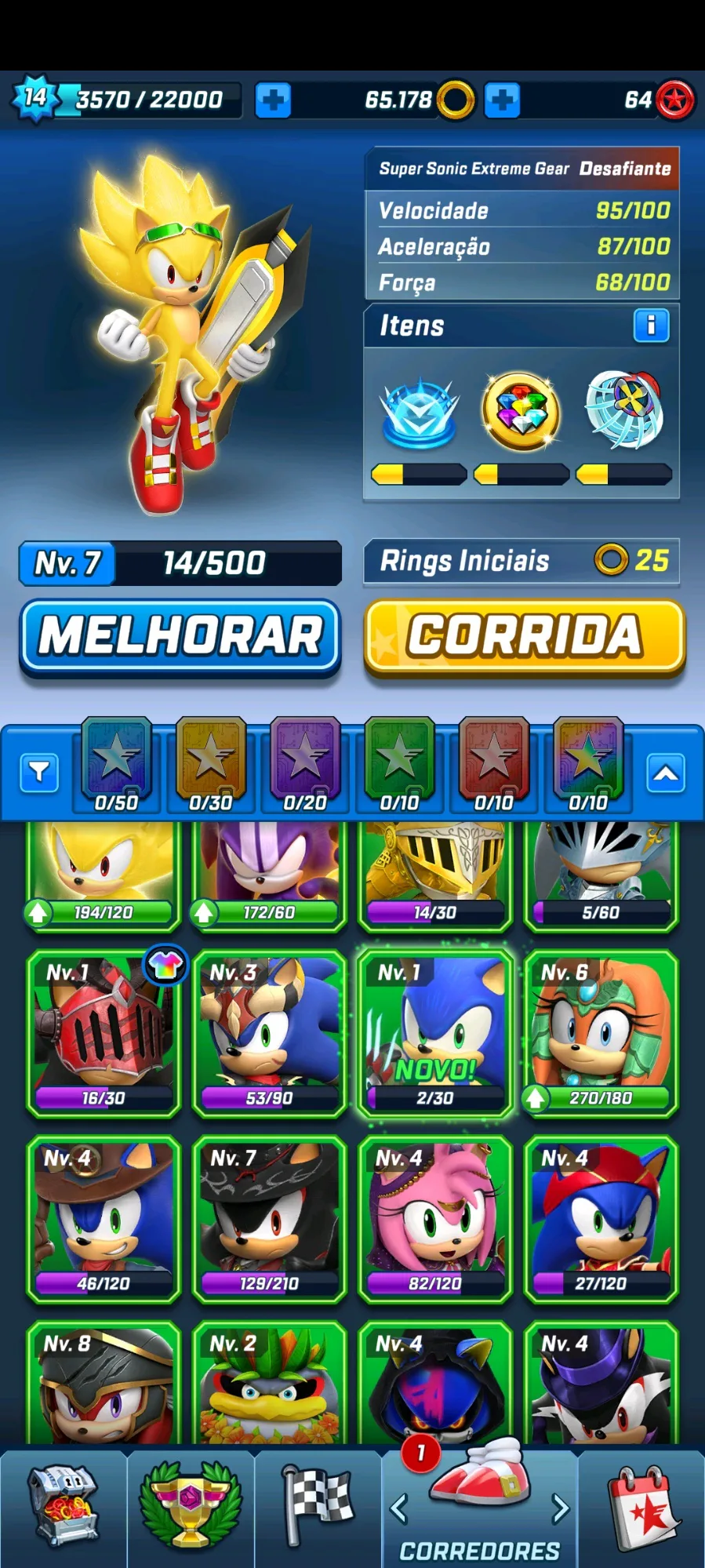Select the Tikal card 270/180

[x=601, y=1032]
